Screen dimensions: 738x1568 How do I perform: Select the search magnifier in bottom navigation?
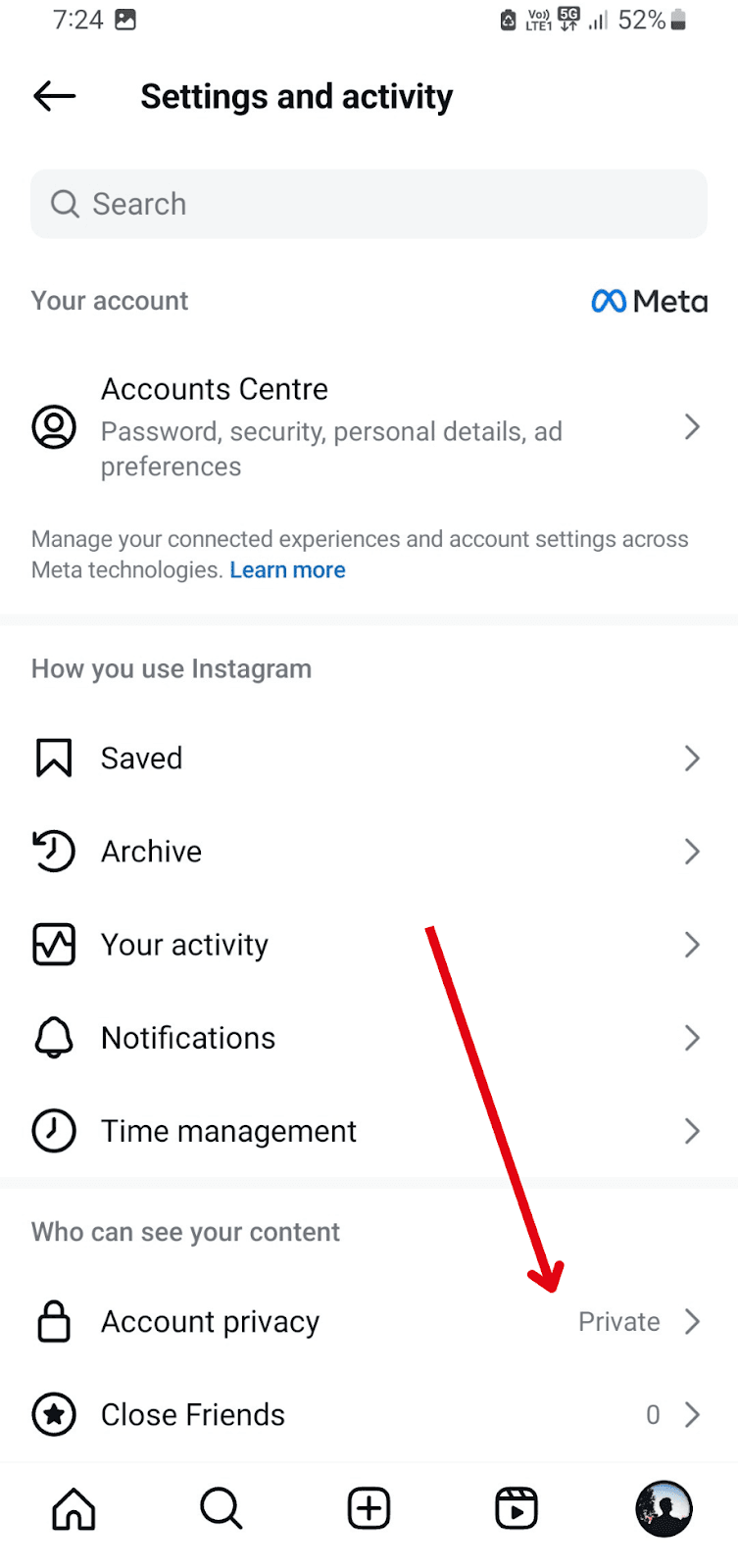click(x=221, y=1509)
